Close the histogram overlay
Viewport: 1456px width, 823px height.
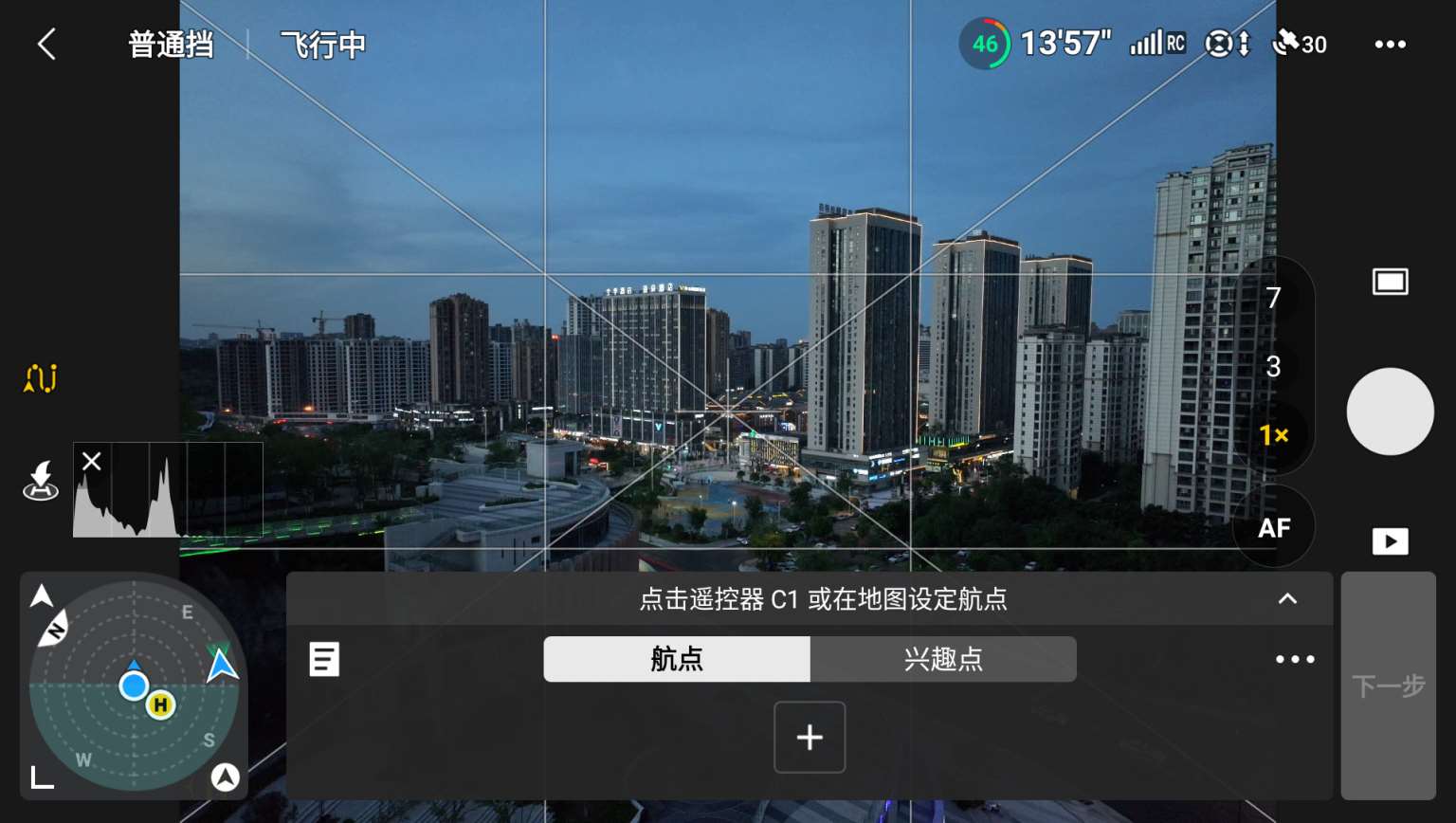pyautogui.click(x=92, y=462)
